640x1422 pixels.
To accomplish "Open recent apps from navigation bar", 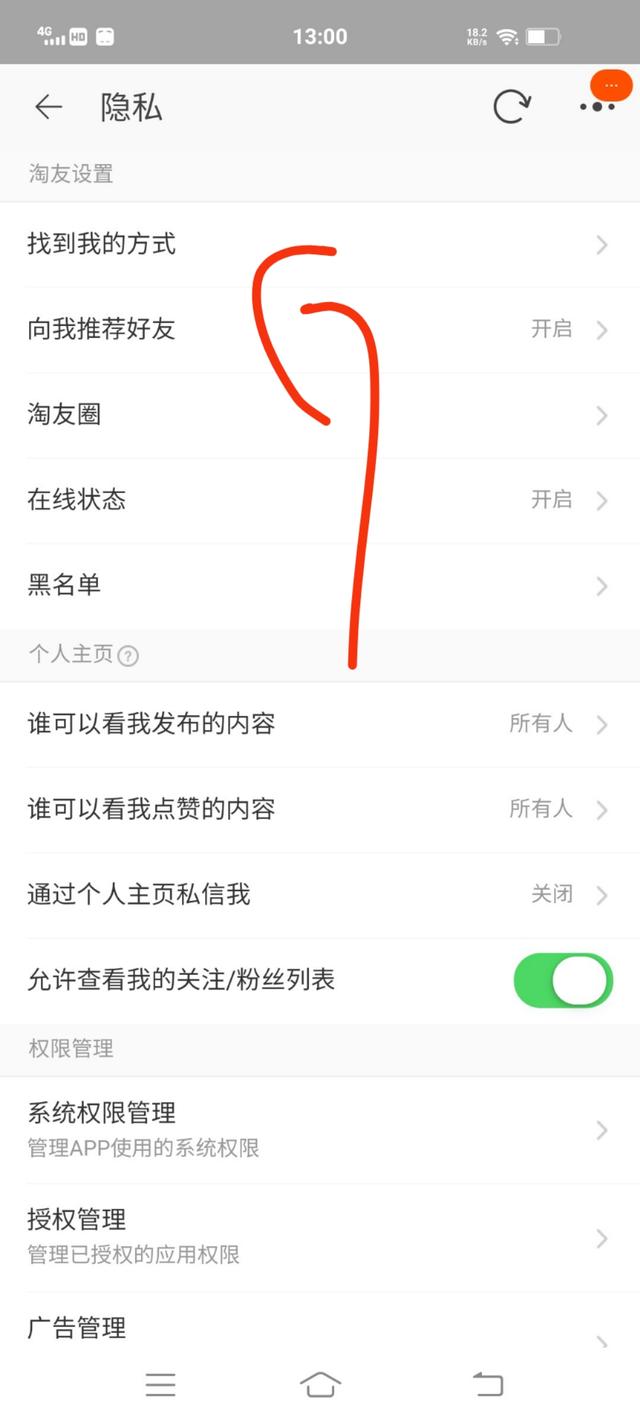I will click(160, 1385).
